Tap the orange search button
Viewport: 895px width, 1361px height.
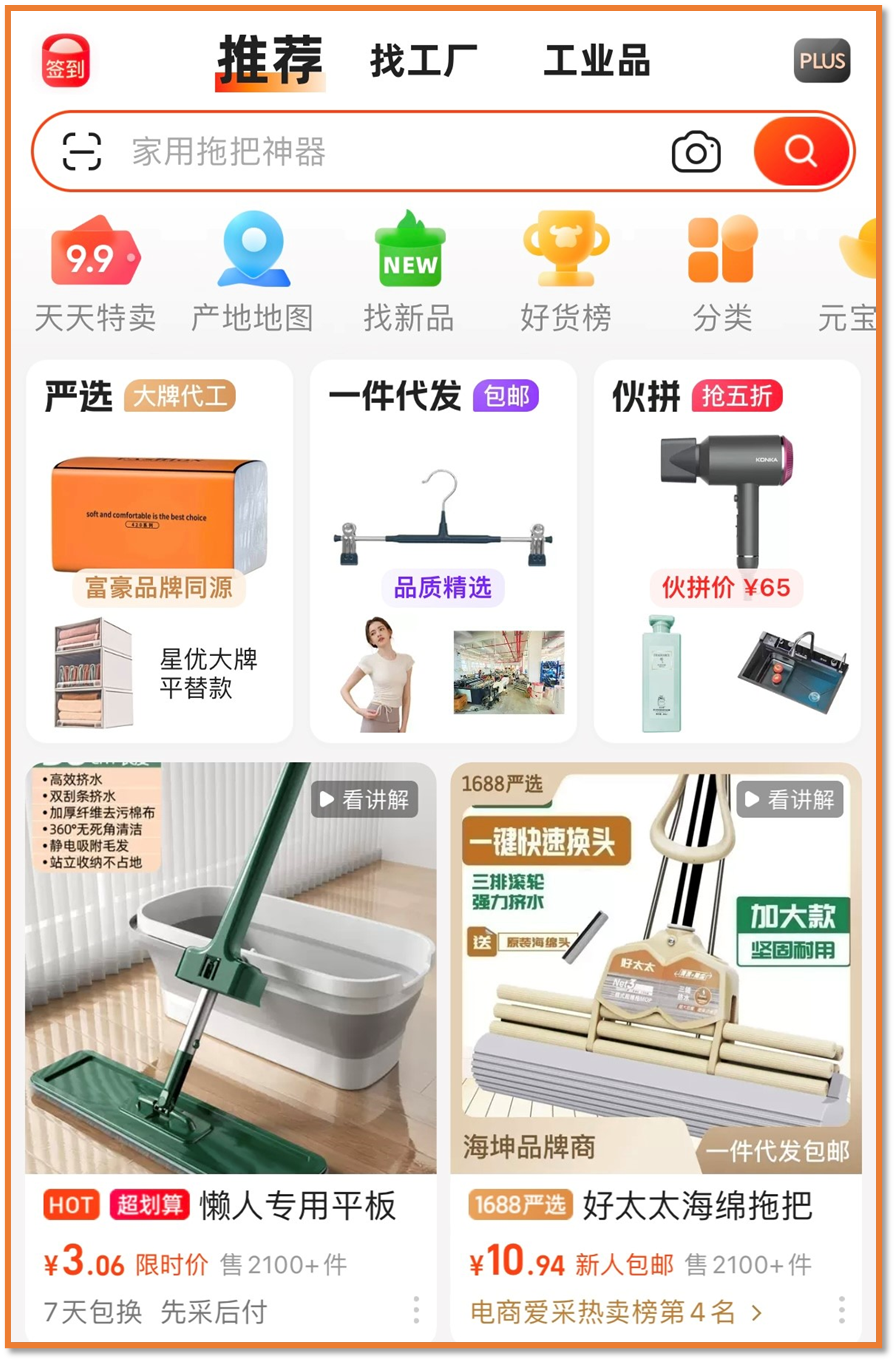(801, 152)
